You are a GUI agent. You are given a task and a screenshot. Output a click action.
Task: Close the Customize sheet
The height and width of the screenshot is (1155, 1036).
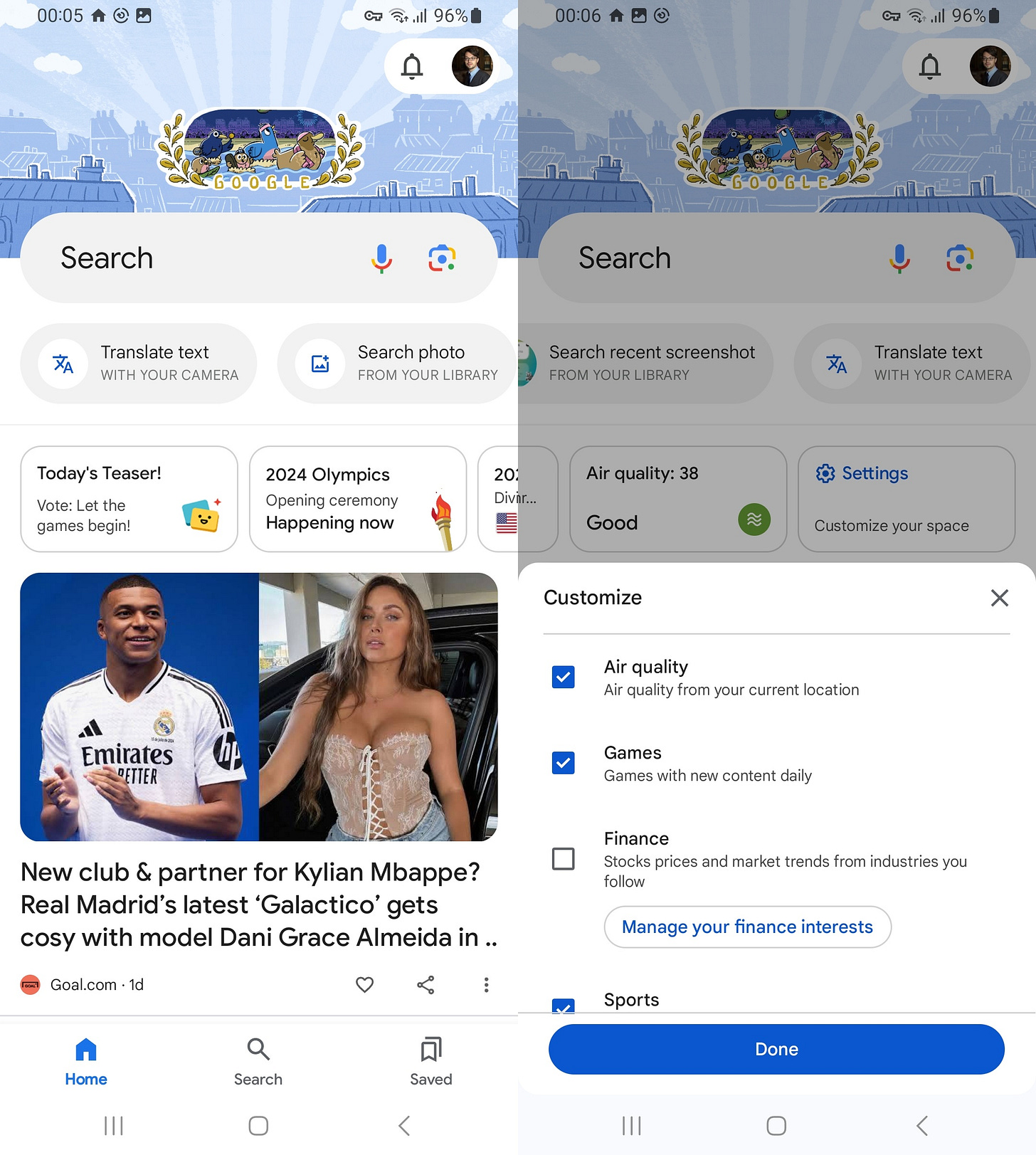point(999,598)
